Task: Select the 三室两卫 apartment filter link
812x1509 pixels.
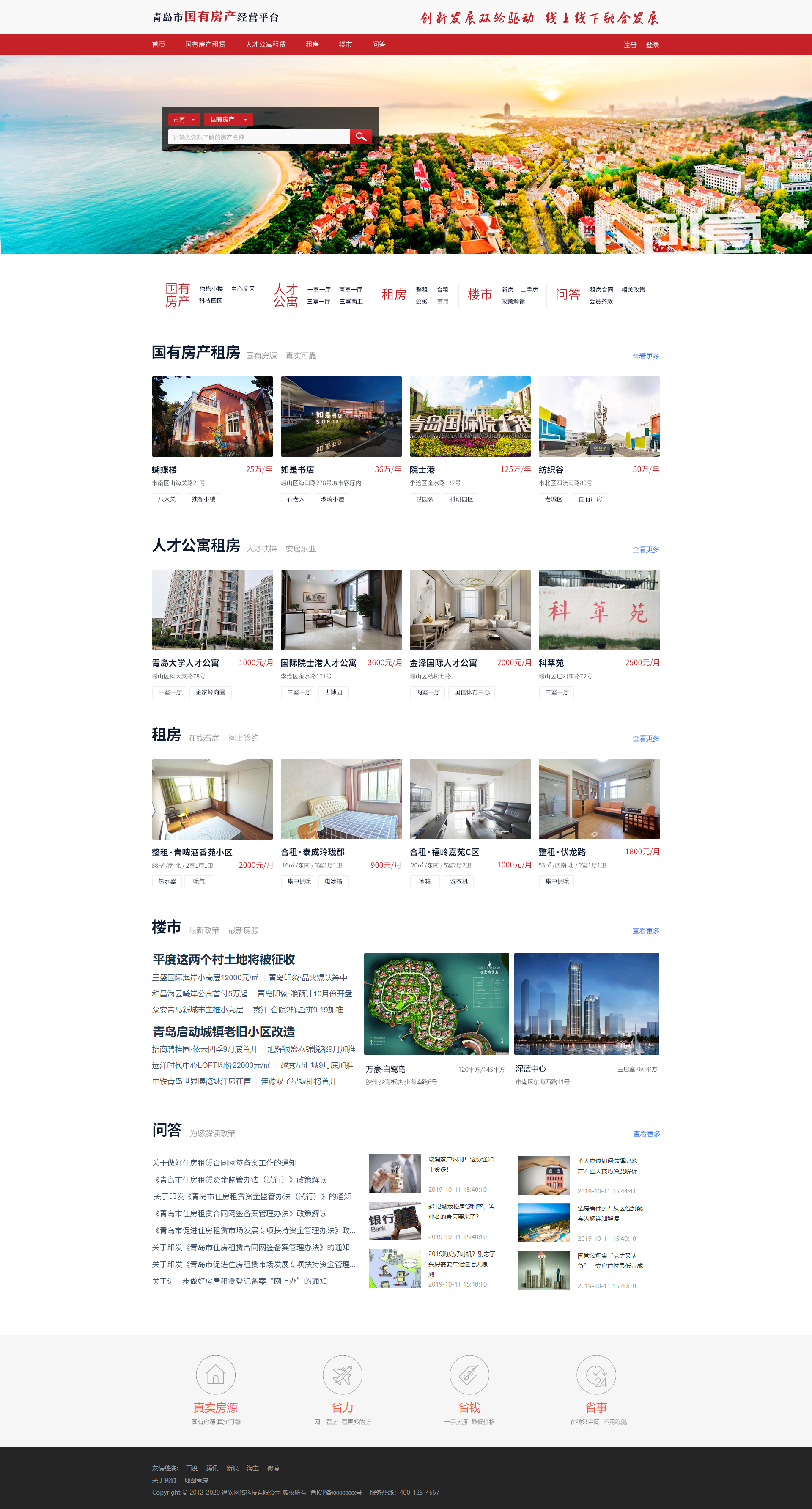Action: (x=351, y=302)
